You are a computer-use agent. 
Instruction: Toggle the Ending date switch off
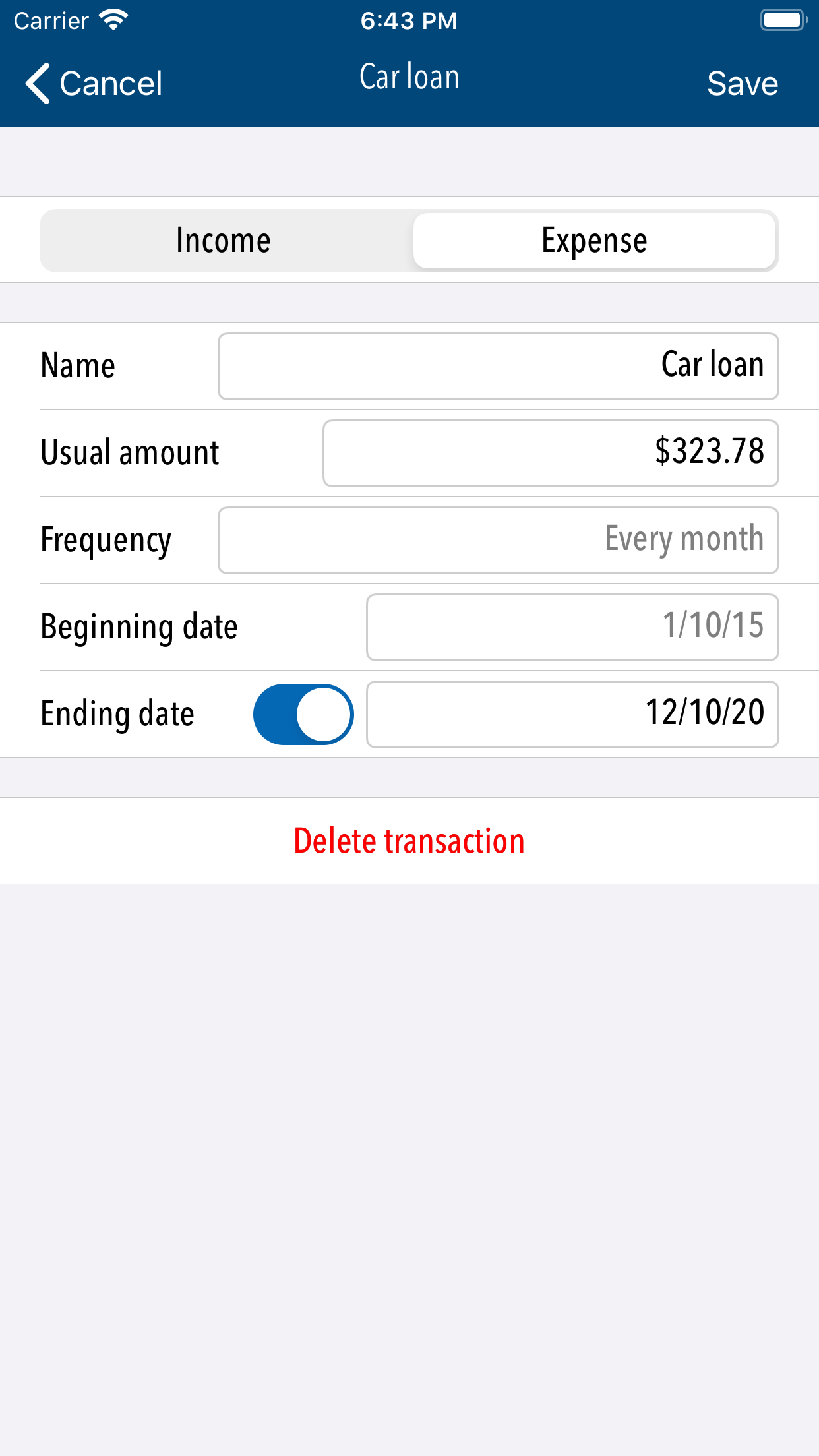(x=303, y=714)
